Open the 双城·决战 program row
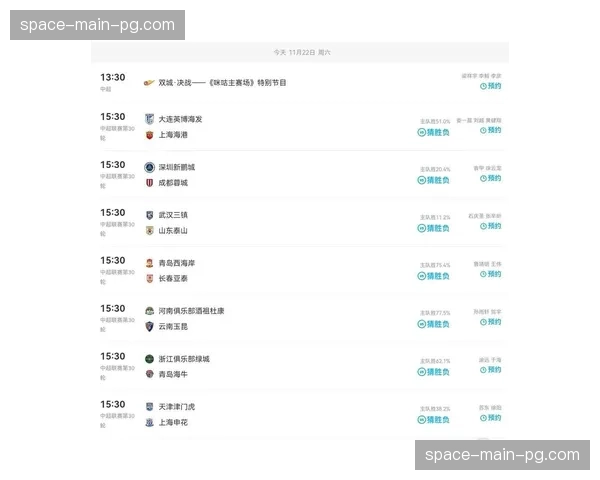 [x=230, y=83]
